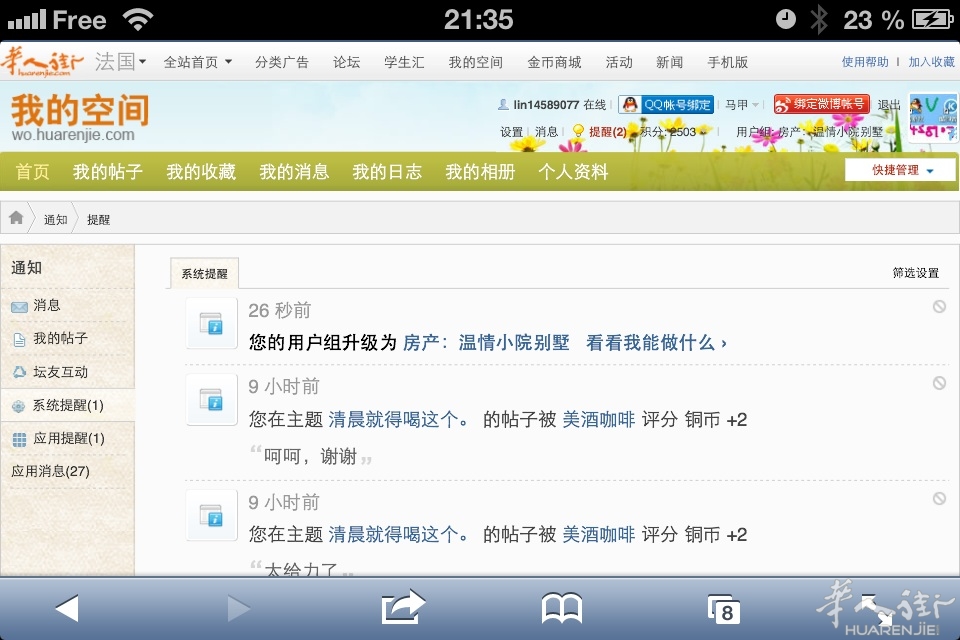The height and width of the screenshot is (640, 960).
Task: Open 消息 in the sidebar
Action: point(47,305)
